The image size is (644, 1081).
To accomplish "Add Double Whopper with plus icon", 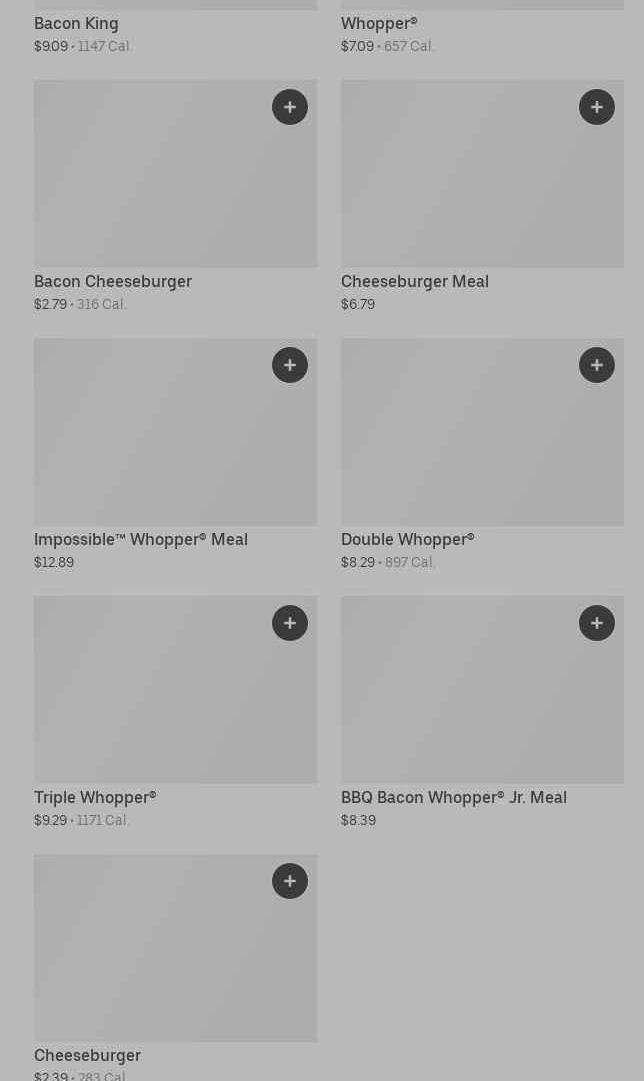I will coord(597,365).
